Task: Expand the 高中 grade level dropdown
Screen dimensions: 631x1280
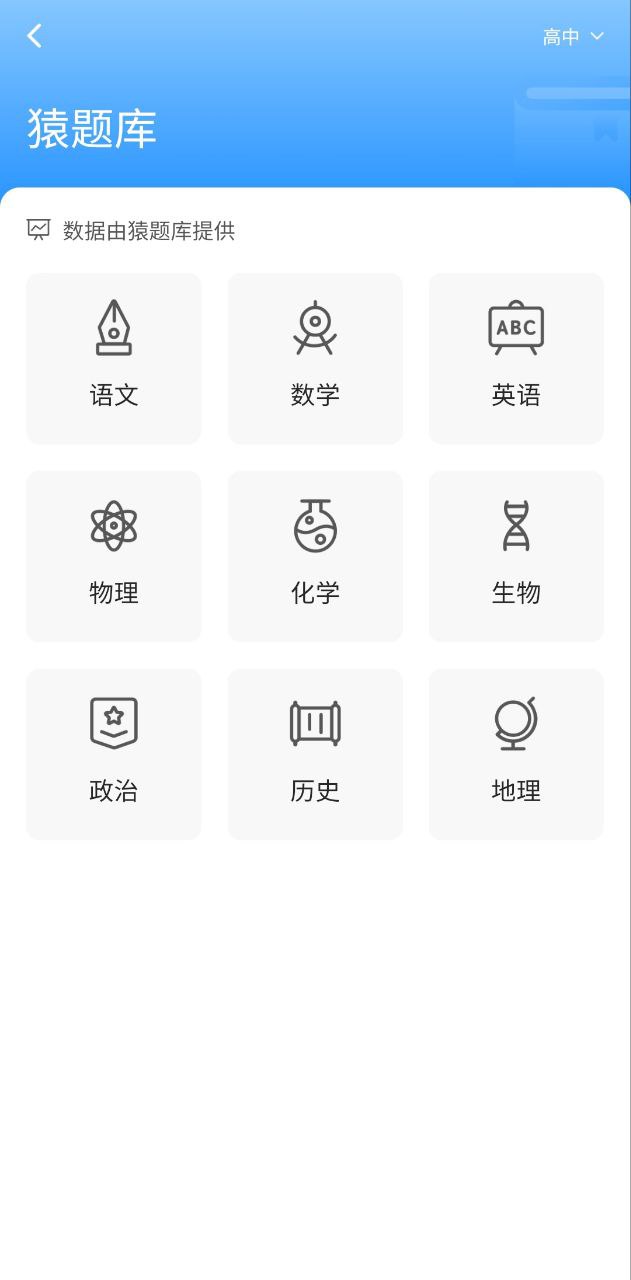Action: (x=573, y=37)
